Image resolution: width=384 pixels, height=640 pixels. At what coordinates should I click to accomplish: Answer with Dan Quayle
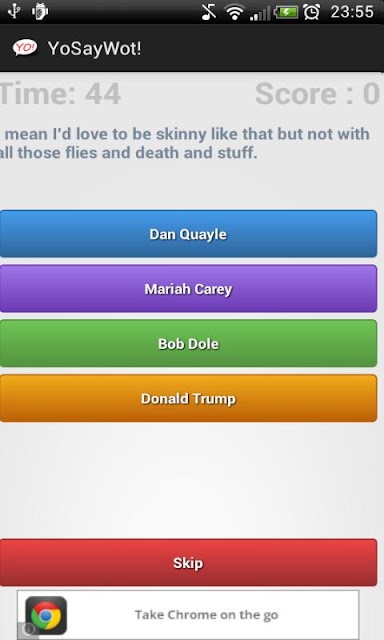188,234
